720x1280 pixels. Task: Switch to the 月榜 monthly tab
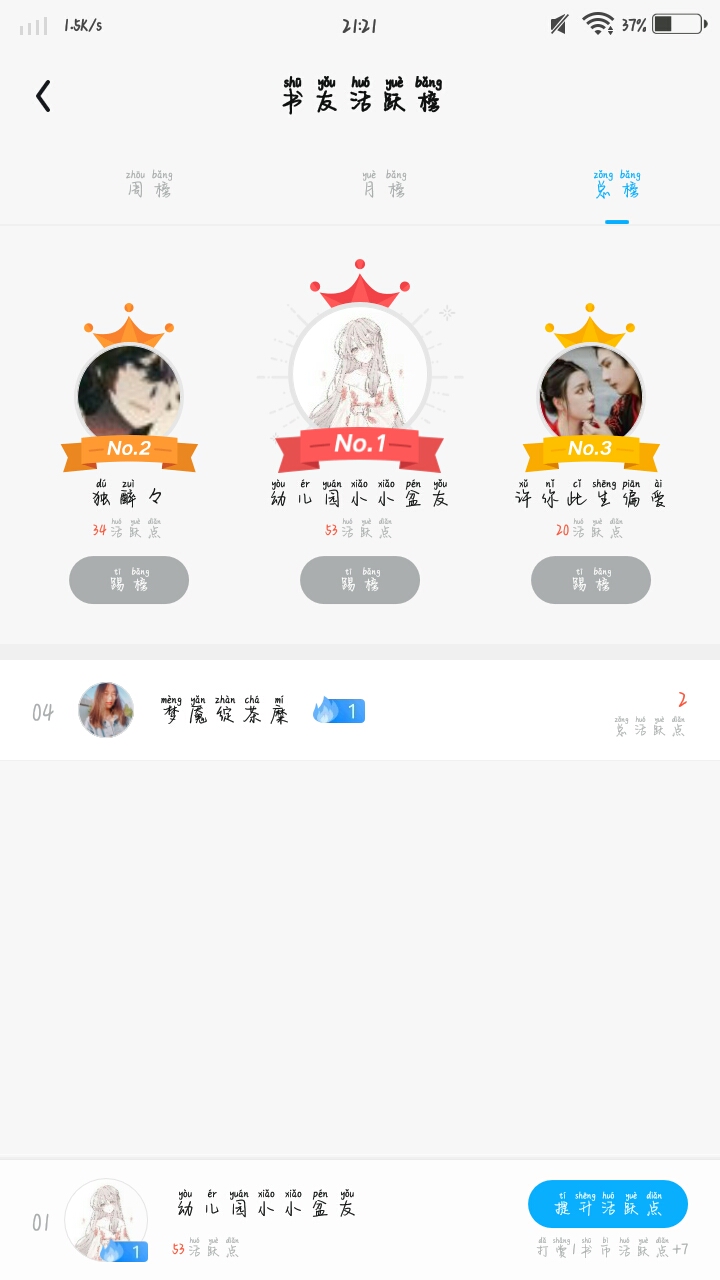pyautogui.click(x=384, y=185)
